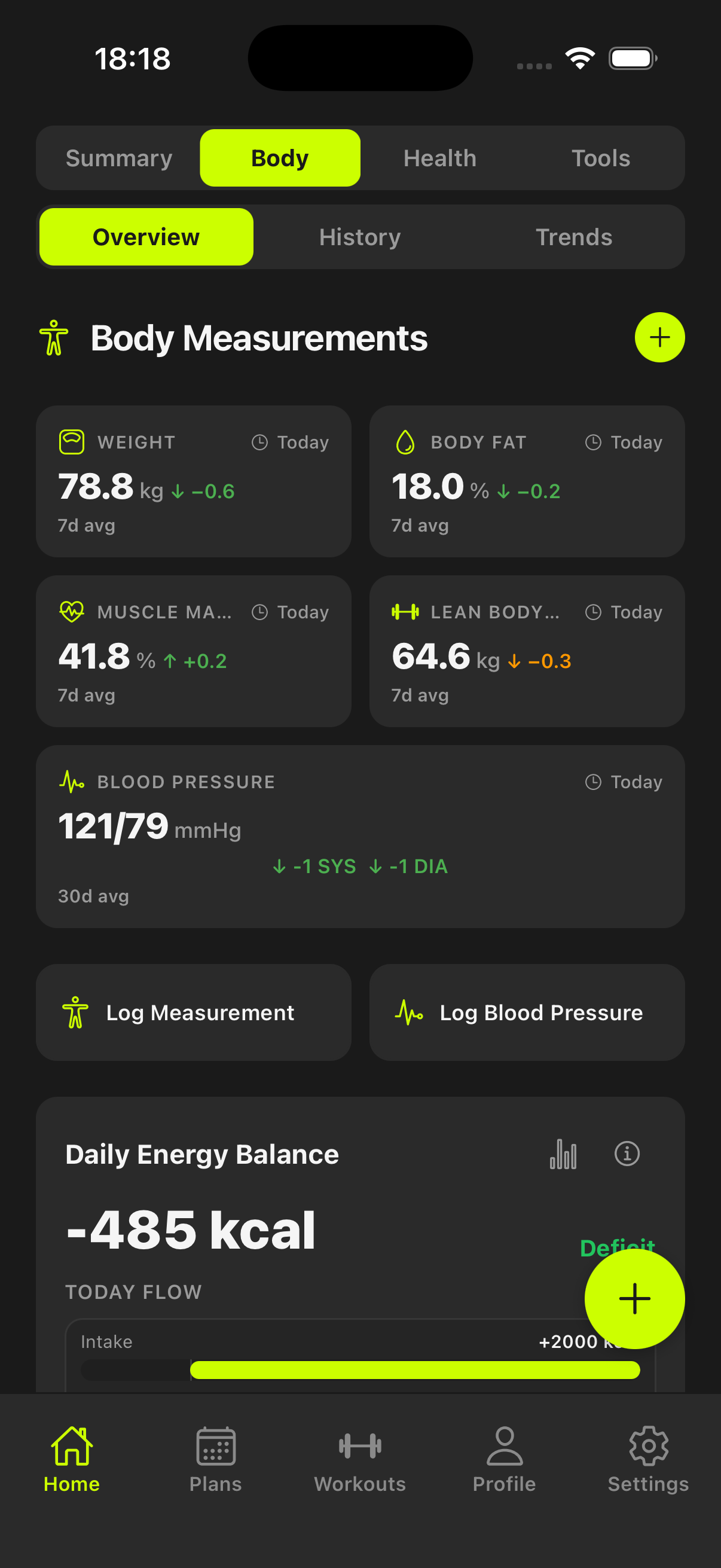Click the body figure icon beside Body Measurements

point(54,337)
